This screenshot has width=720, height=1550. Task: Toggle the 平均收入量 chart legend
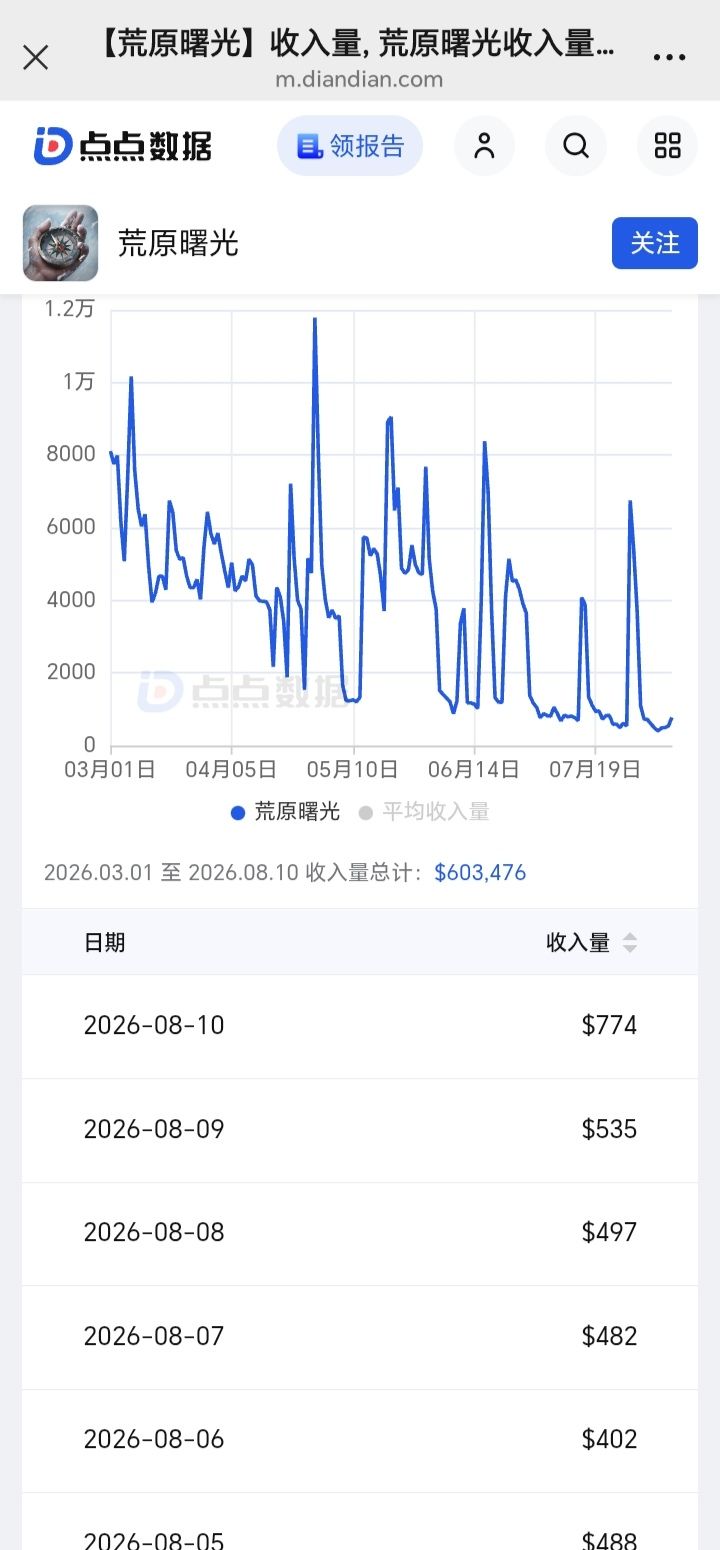pyautogui.click(x=424, y=812)
